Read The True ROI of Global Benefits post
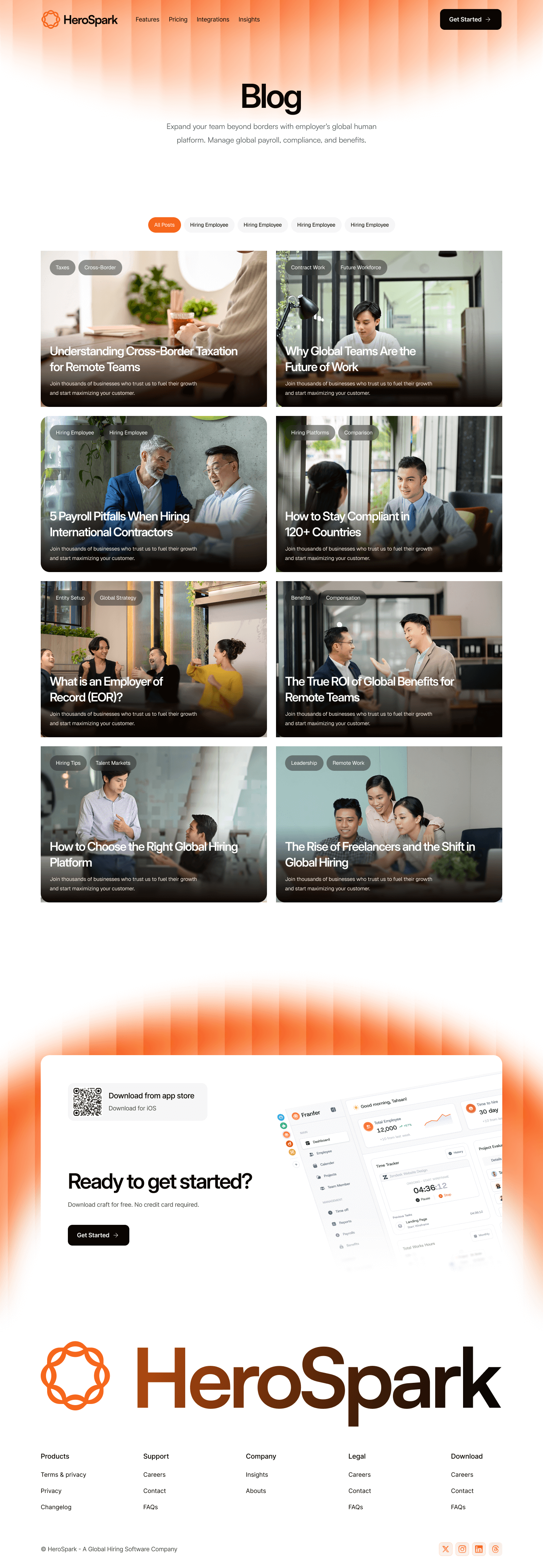Image resolution: width=543 pixels, height=1568 pixels. tap(370, 689)
